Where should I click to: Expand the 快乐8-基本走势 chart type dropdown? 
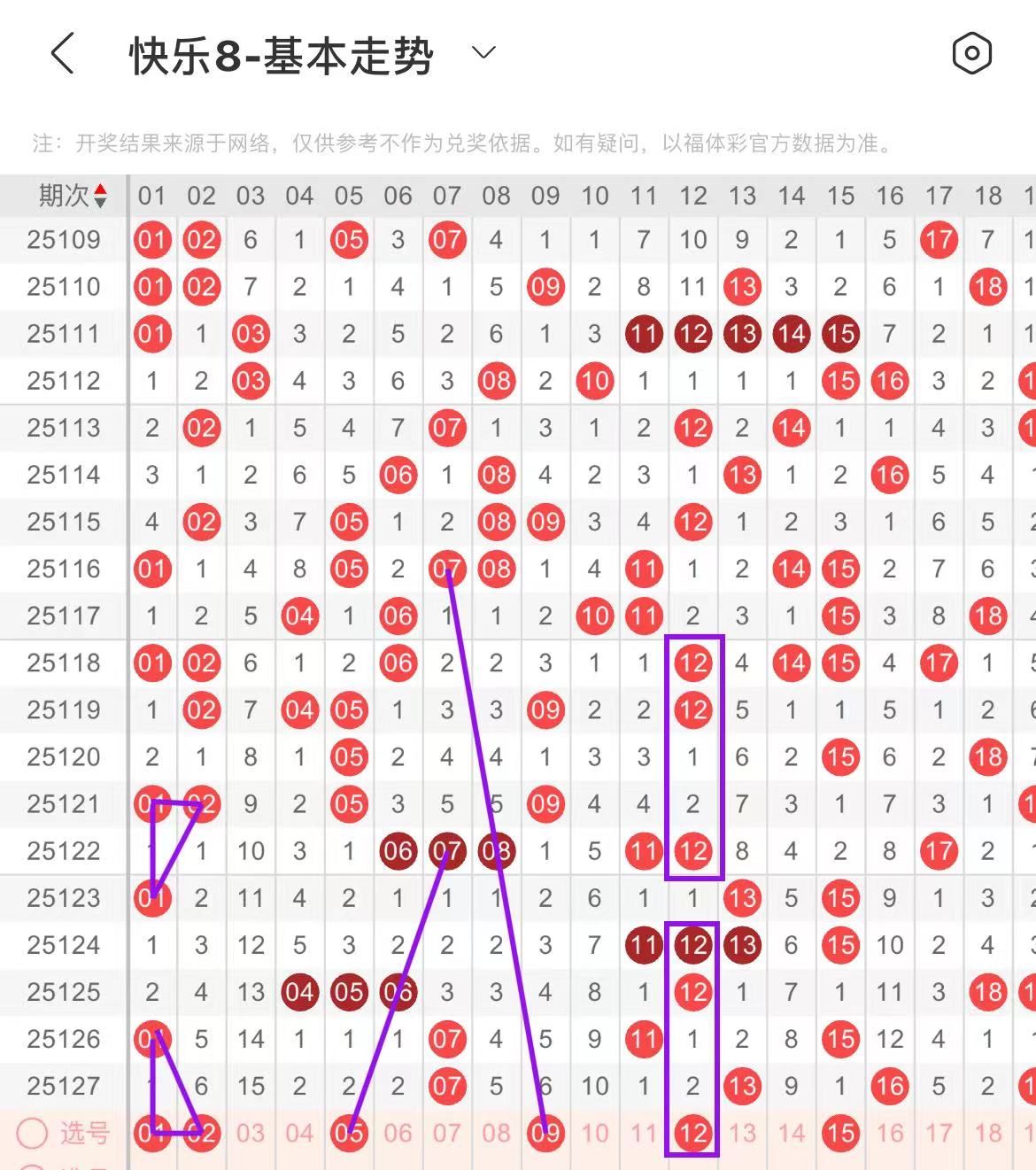tap(483, 53)
